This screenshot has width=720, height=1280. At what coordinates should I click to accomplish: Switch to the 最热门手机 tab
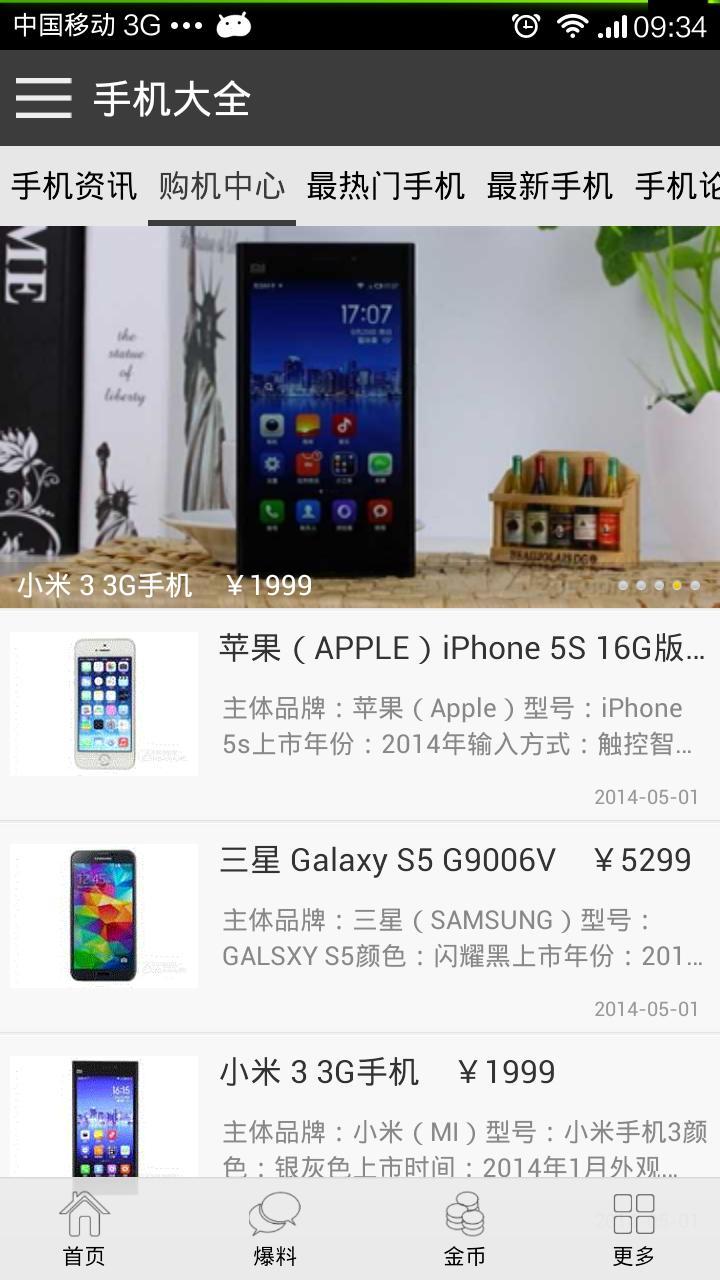point(385,186)
